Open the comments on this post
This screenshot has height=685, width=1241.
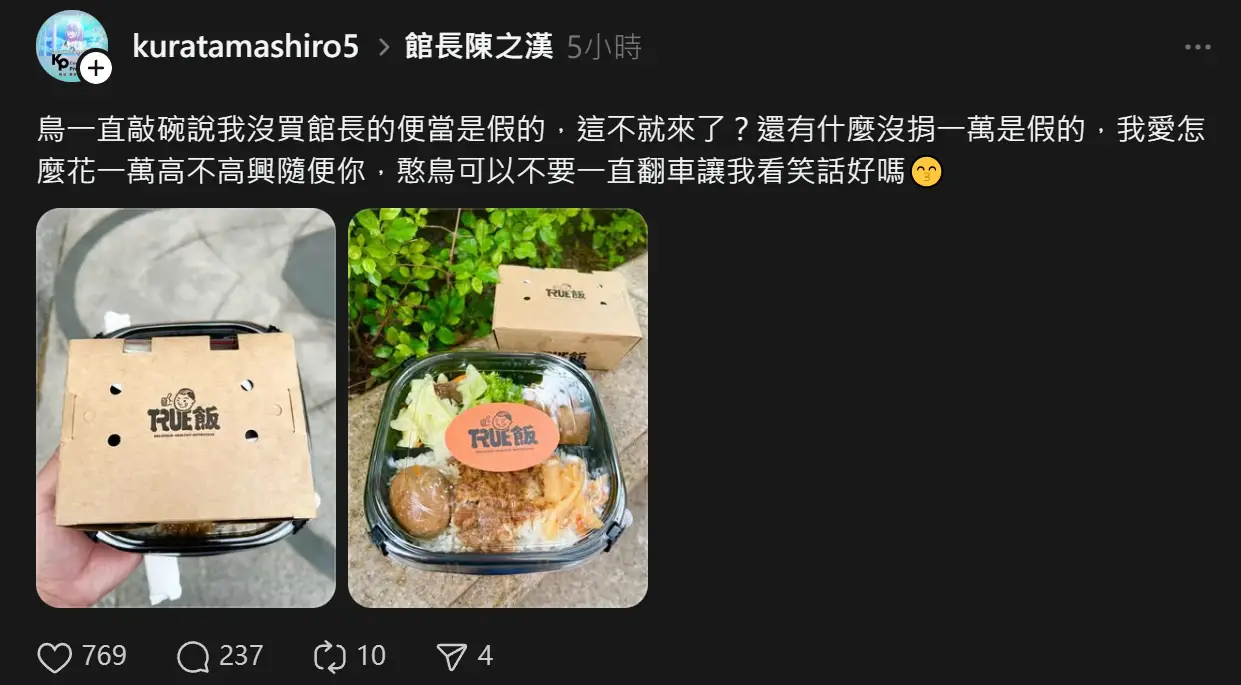tap(193, 657)
